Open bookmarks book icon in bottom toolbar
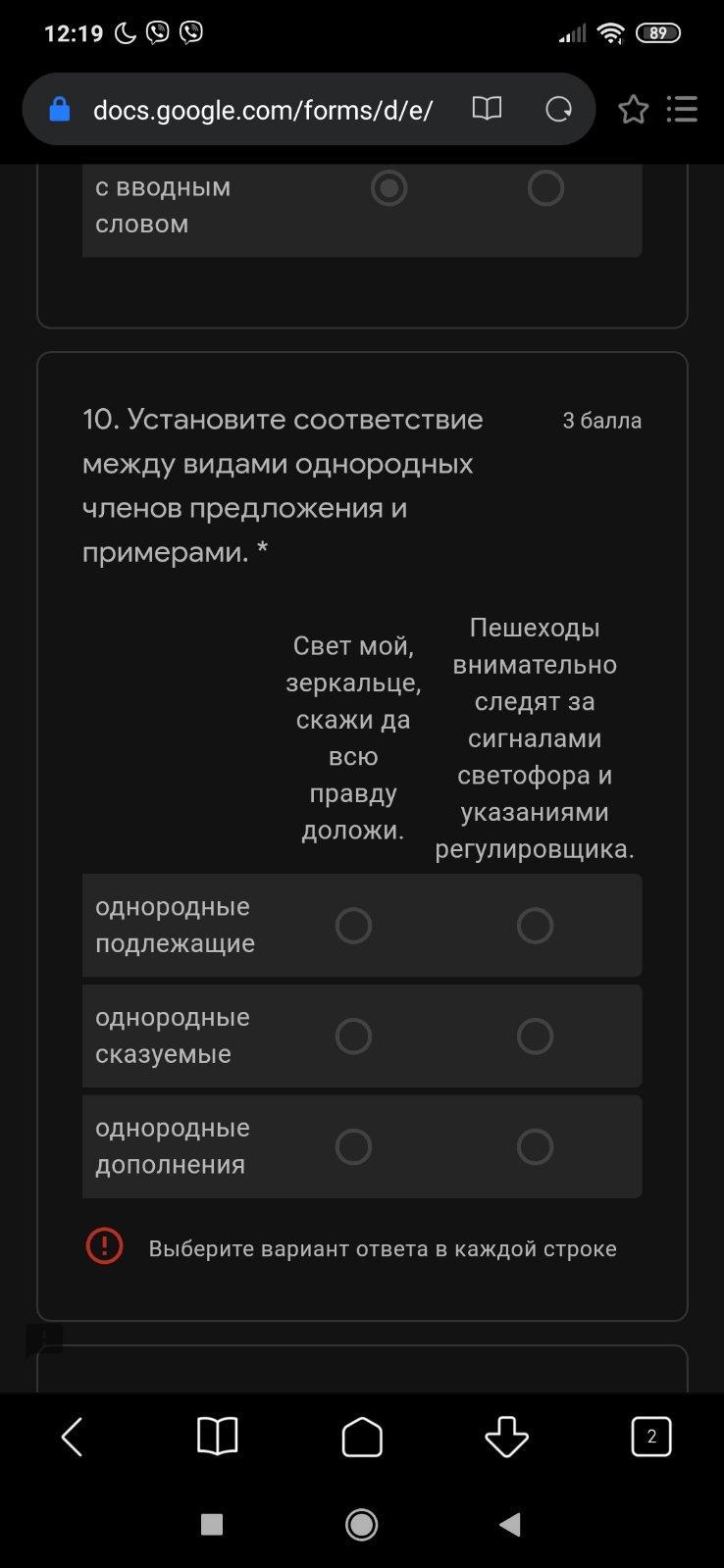 (217, 1438)
